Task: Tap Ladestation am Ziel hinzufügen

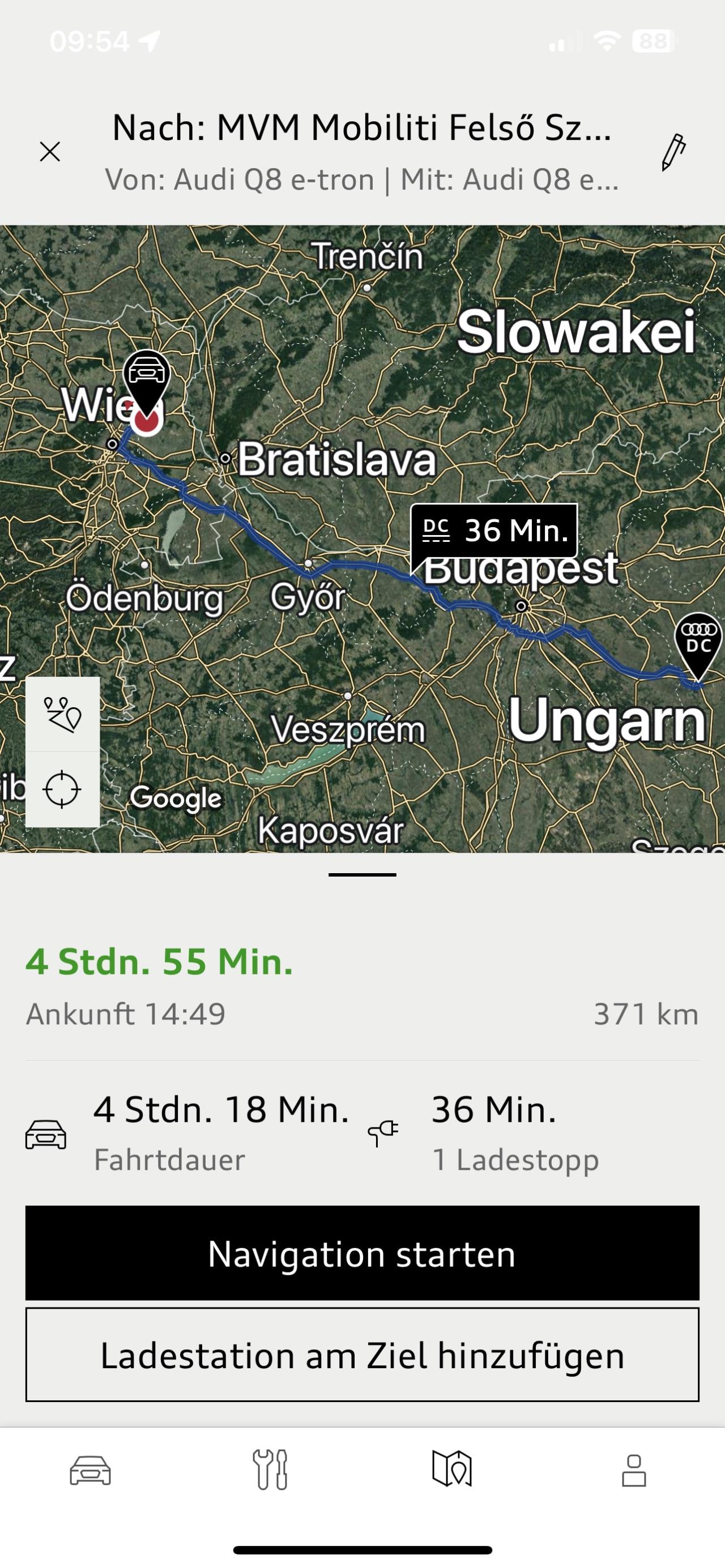Action: pyautogui.click(x=362, y=1355)
